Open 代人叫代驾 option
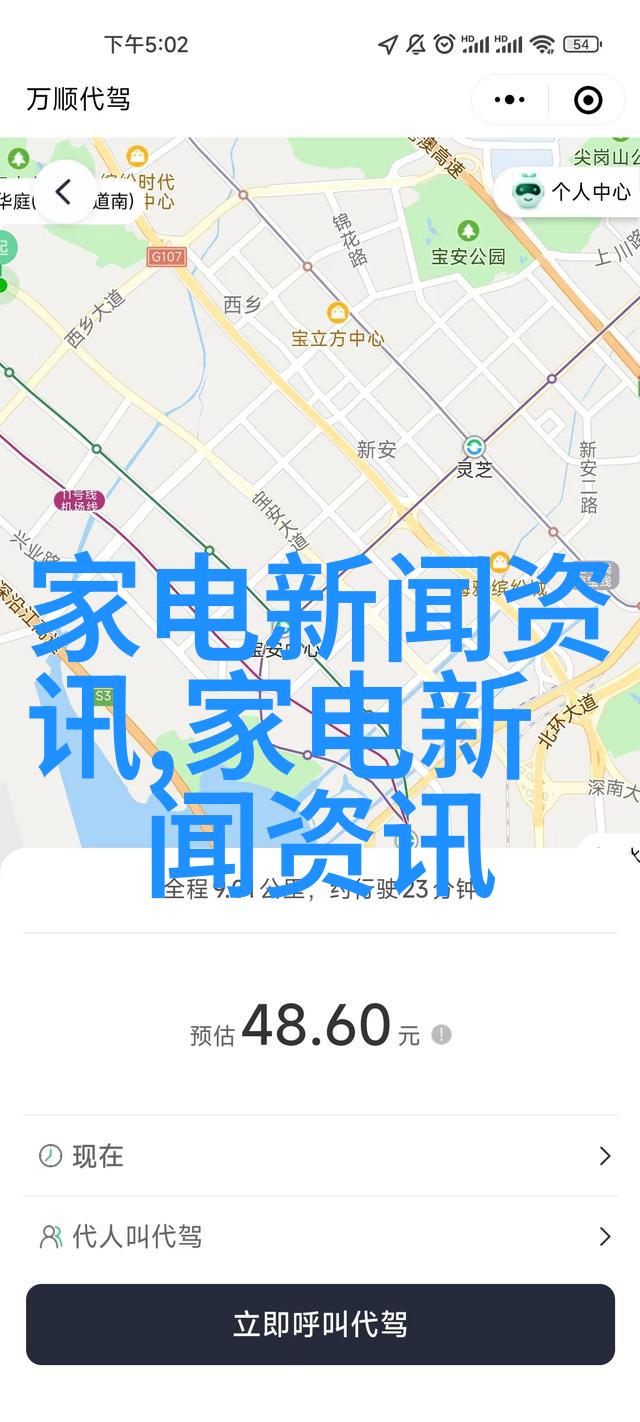 (320, 1237)
